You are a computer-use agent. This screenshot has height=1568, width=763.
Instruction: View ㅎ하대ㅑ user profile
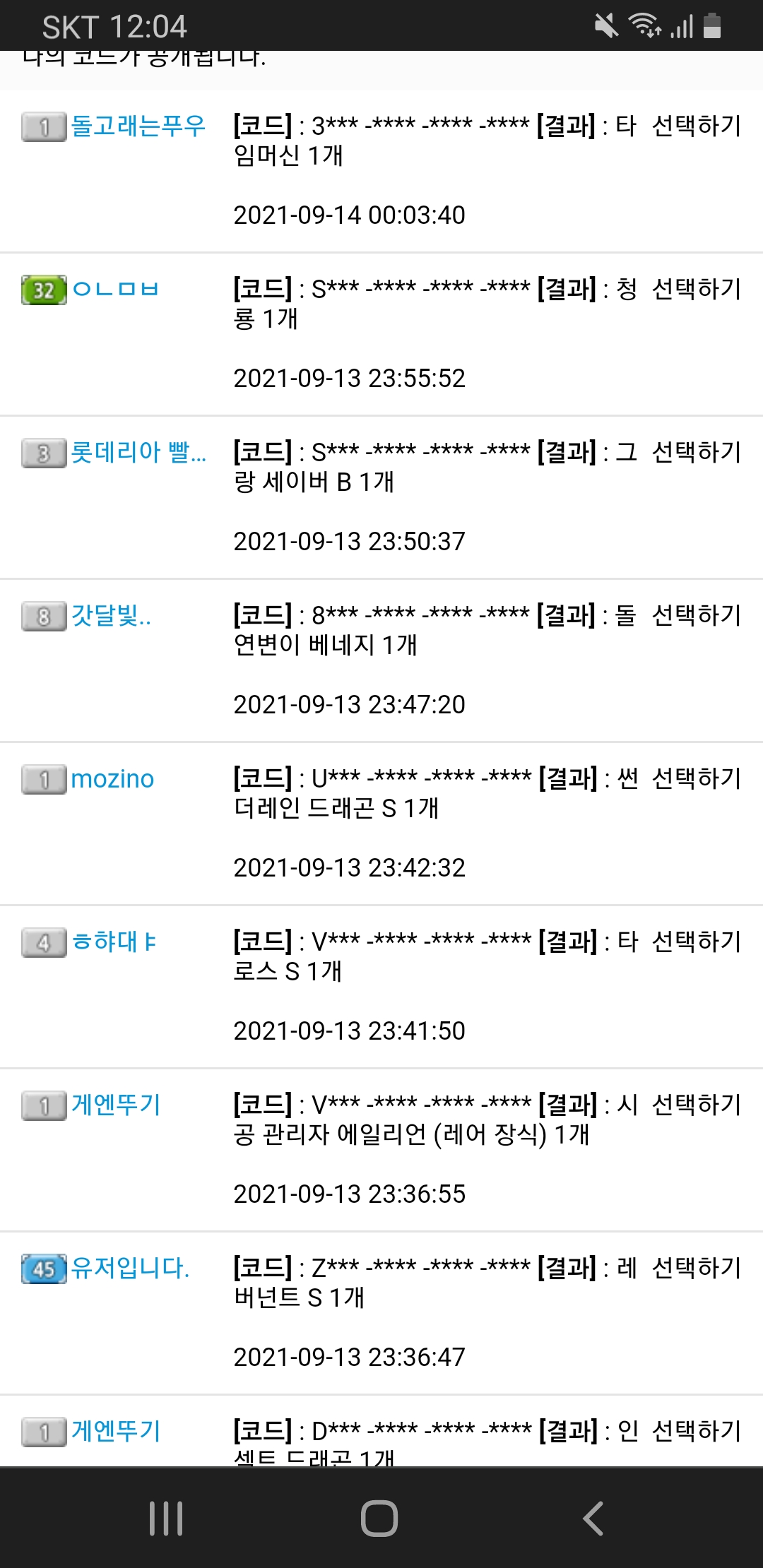tap(114, 942)
